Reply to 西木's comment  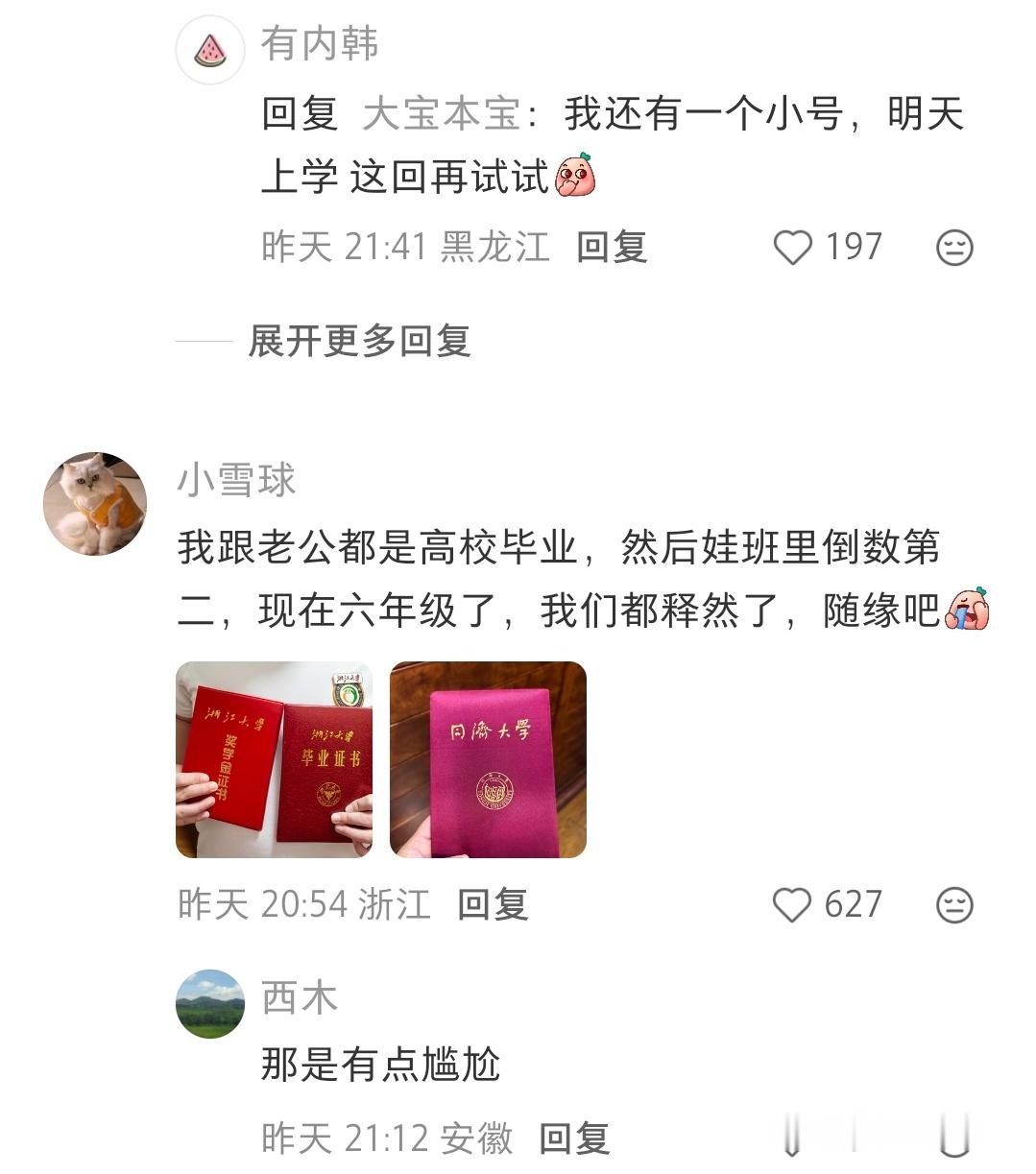(x=574, y=1138)
